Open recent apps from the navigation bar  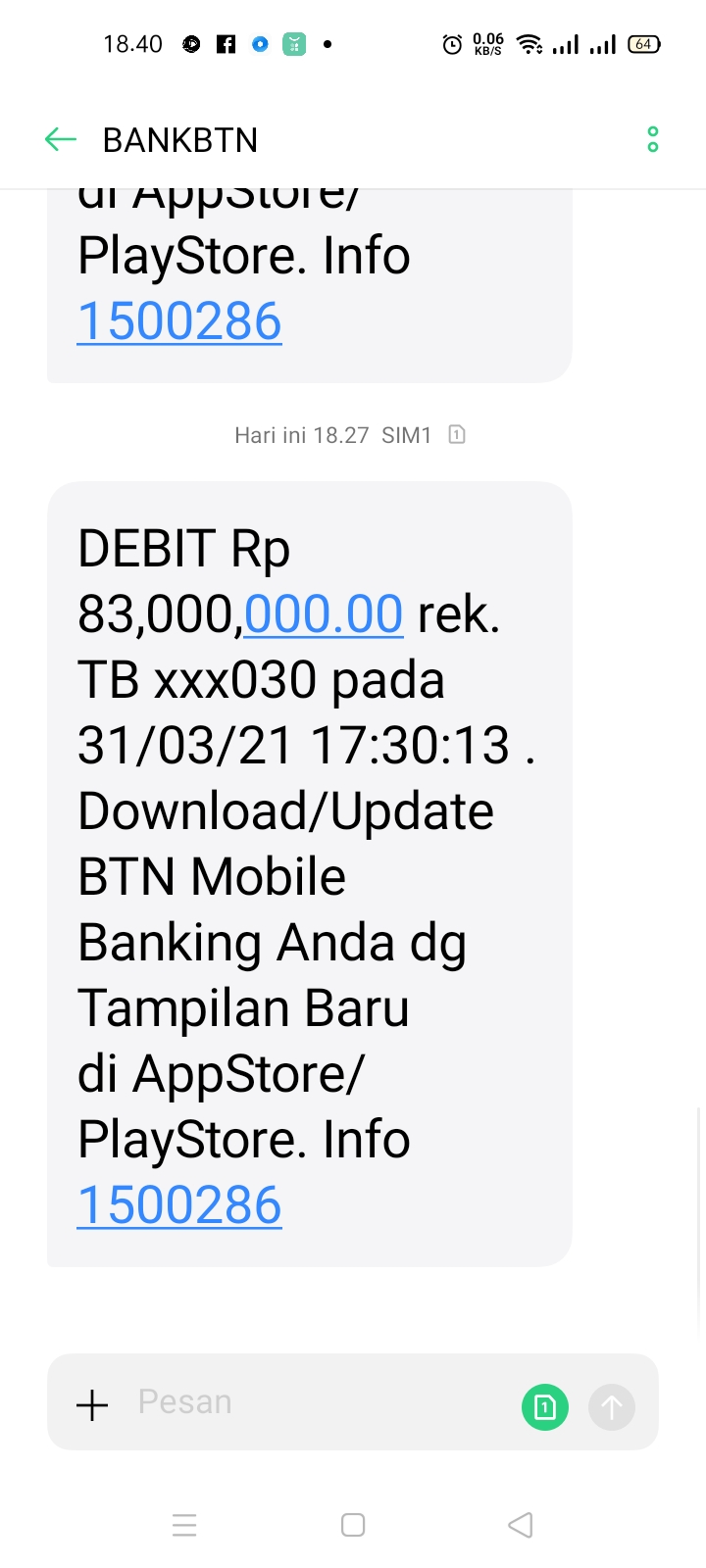(184, 1525)
